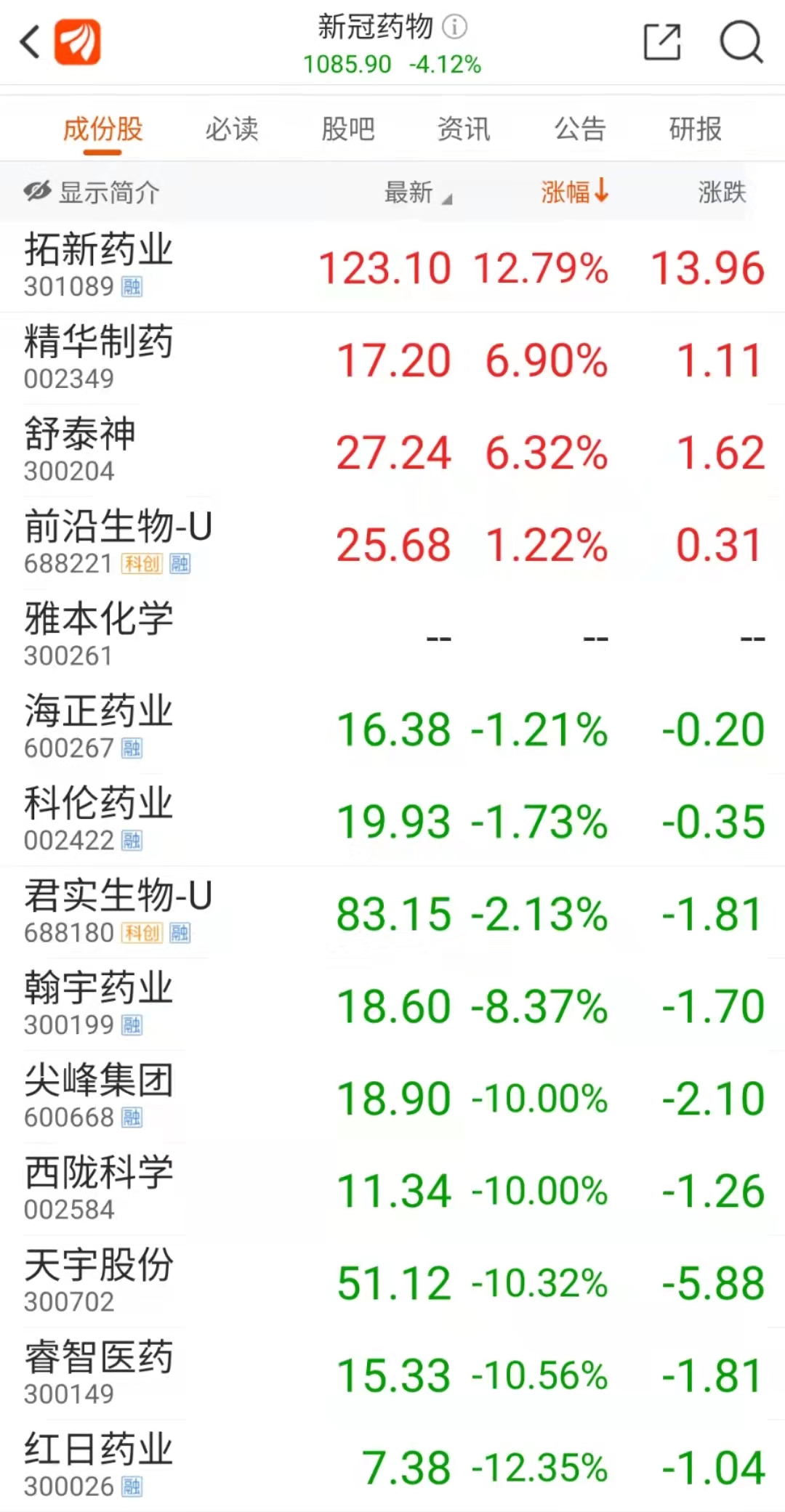
Task: Open 精华制药 stock details
Action: tap(98, 357)
